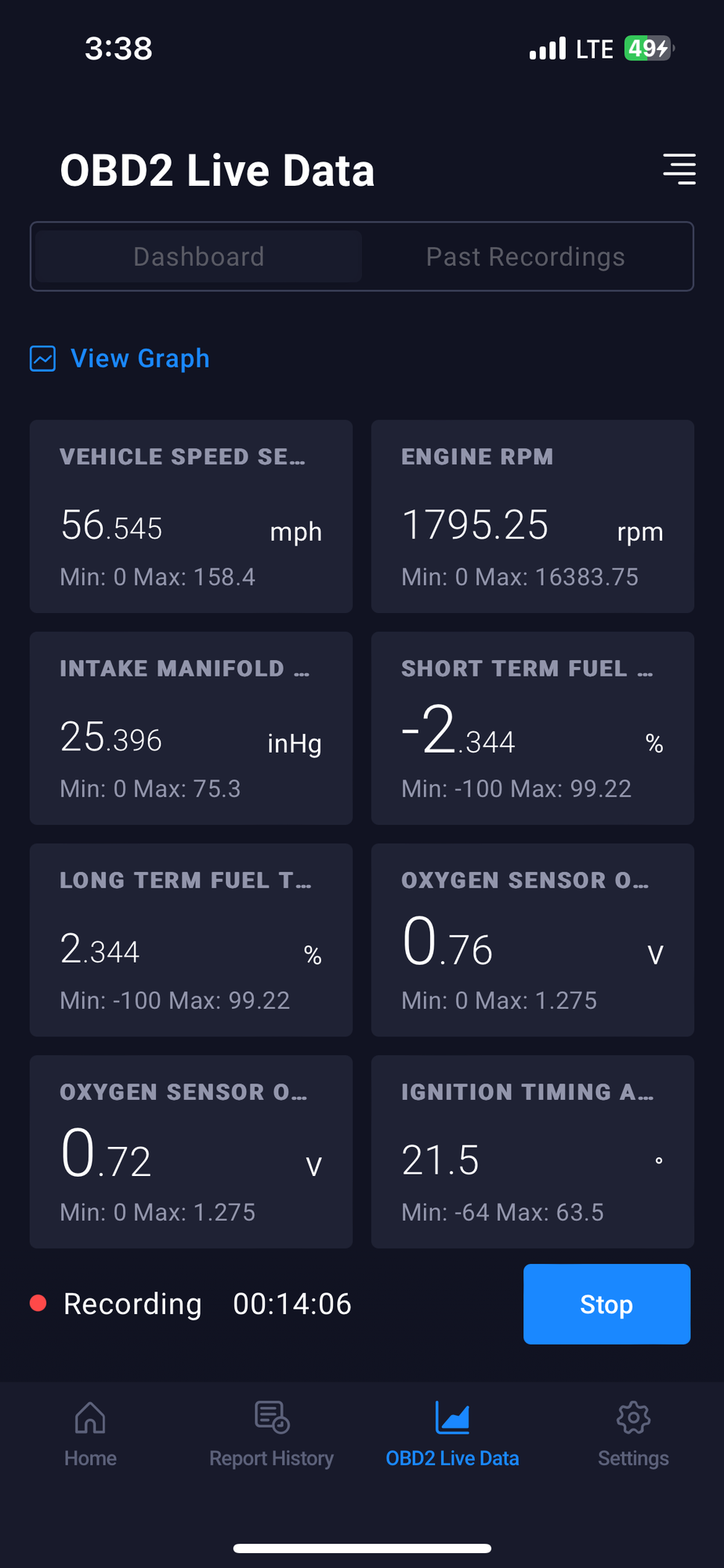Open the Ignition Timing card
The image size is (724, 1568).
[x=532, y=1151]
